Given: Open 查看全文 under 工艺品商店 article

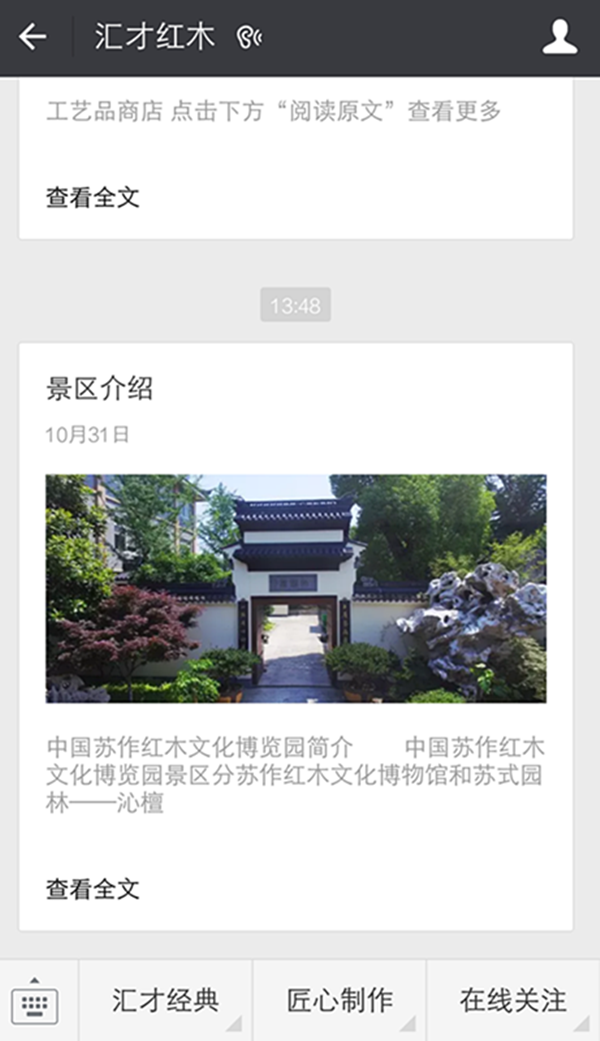Looking at the screenshot, I should [x=93, y=197].
